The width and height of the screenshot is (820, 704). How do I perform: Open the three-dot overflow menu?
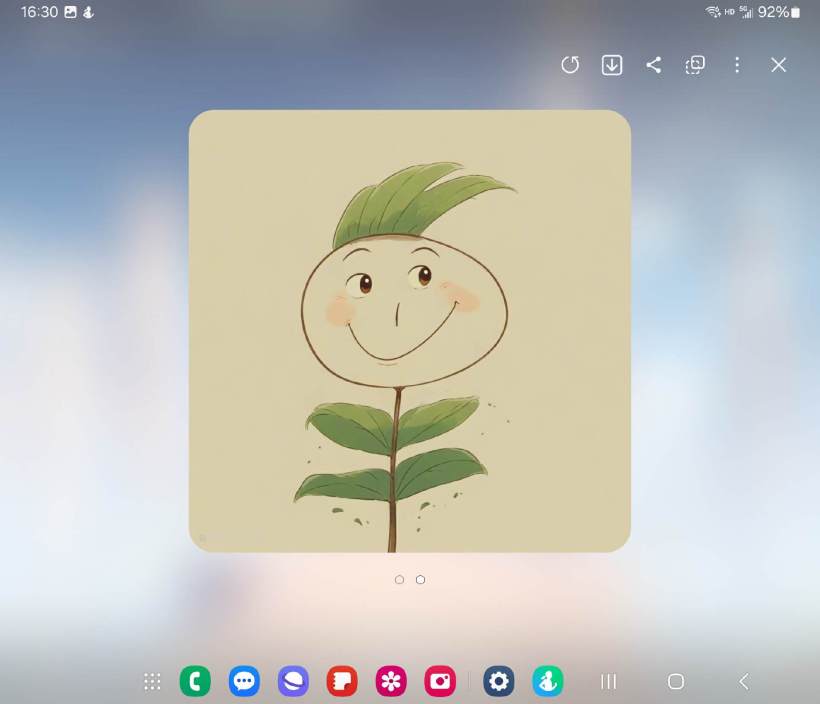[737, 65]
